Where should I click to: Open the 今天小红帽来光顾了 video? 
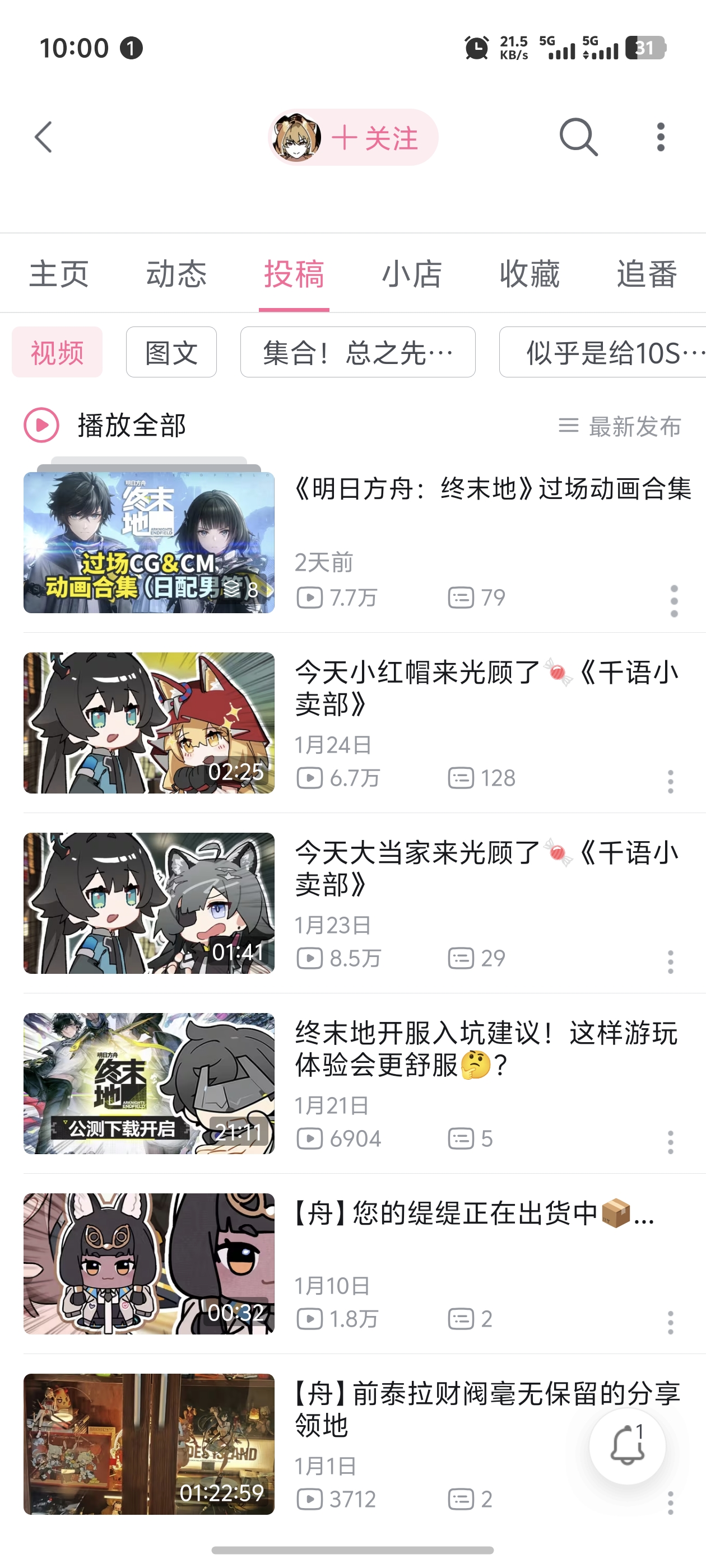point(486,688)
